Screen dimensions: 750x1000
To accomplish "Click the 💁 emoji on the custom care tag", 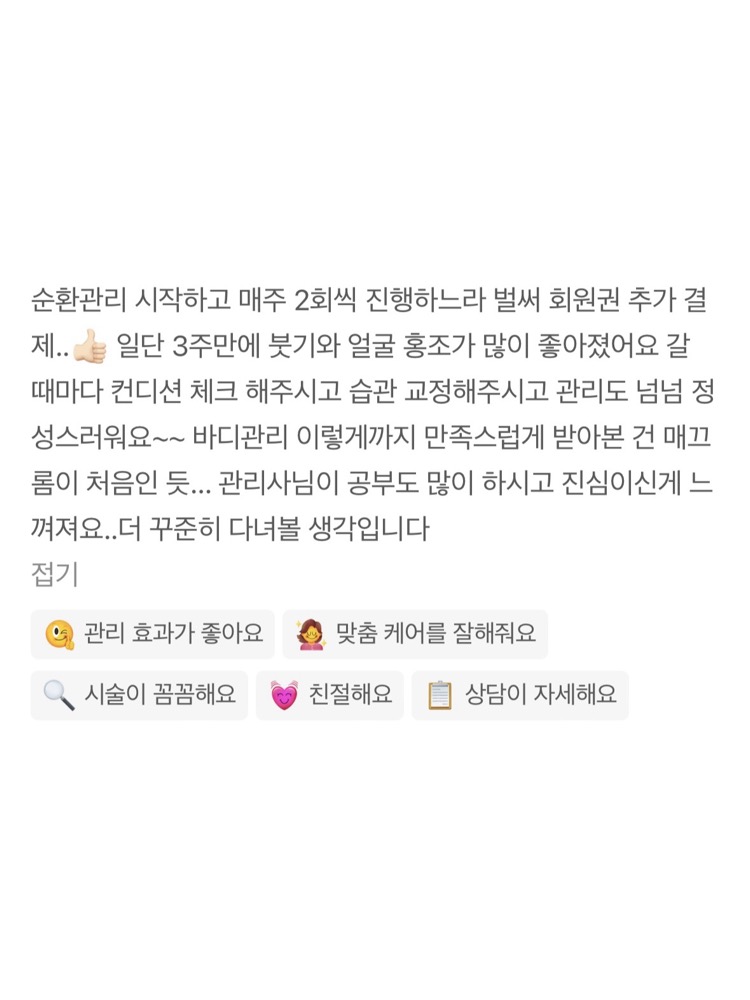I will (312, 633).
